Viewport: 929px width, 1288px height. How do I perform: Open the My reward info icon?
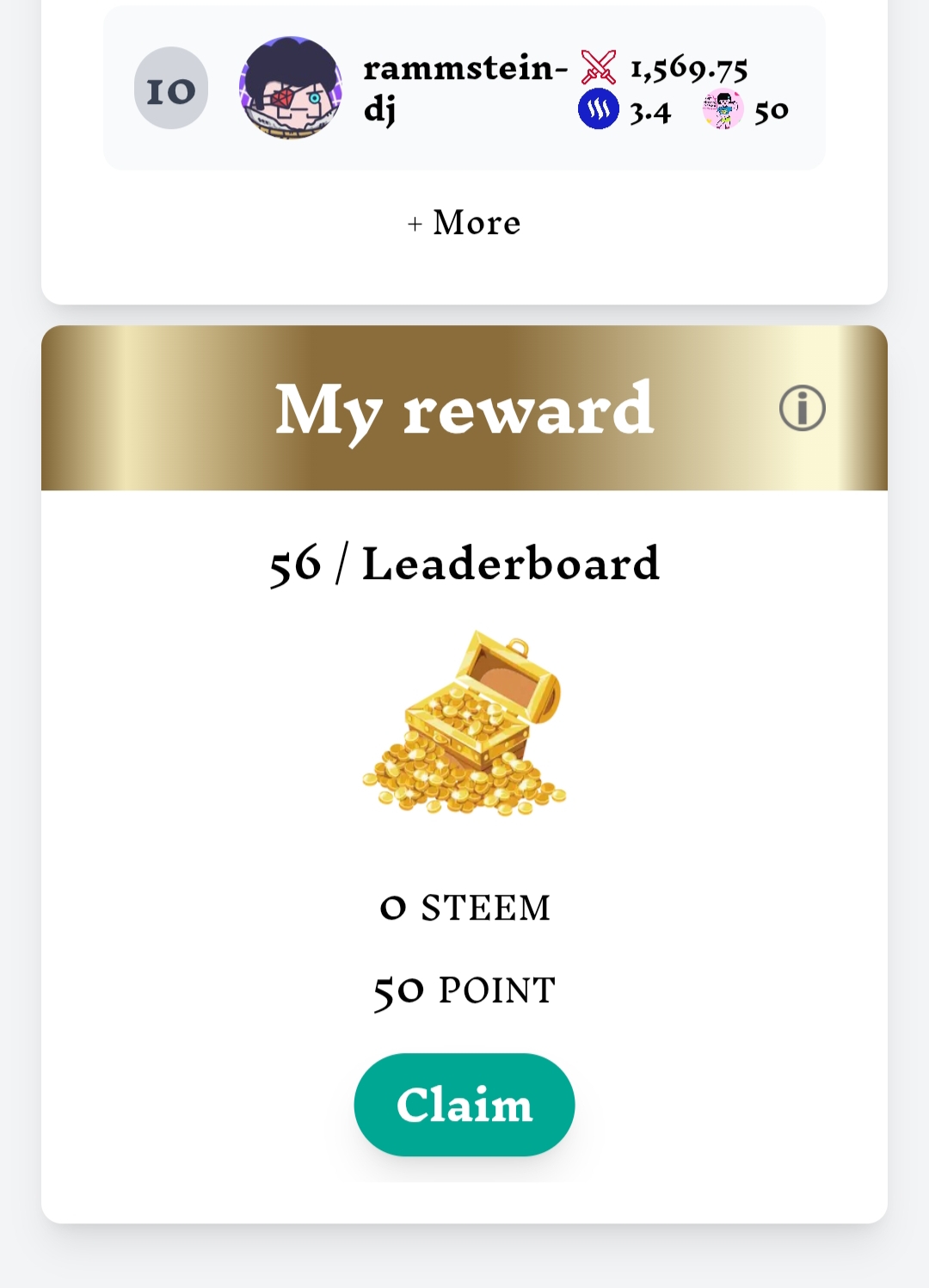point(802,408)
